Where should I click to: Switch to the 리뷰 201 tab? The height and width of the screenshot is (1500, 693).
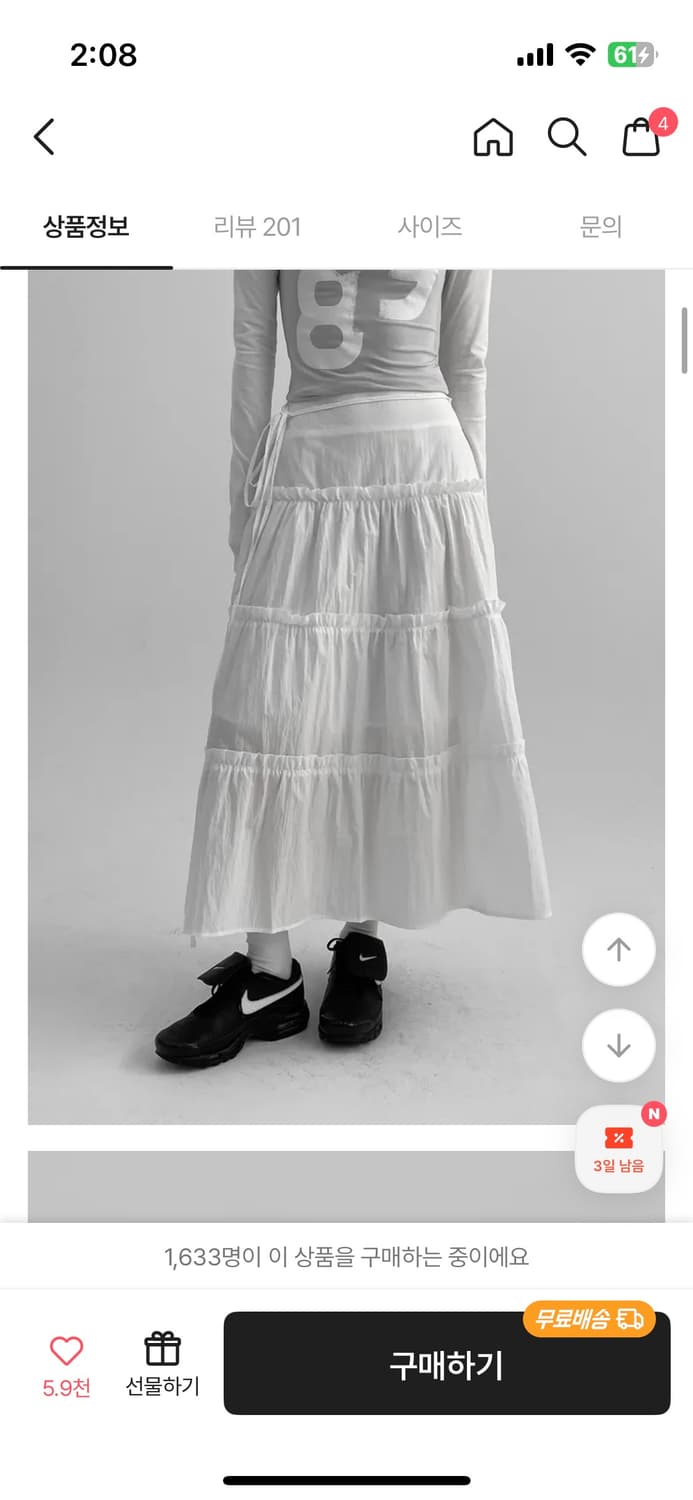point(257,227)
